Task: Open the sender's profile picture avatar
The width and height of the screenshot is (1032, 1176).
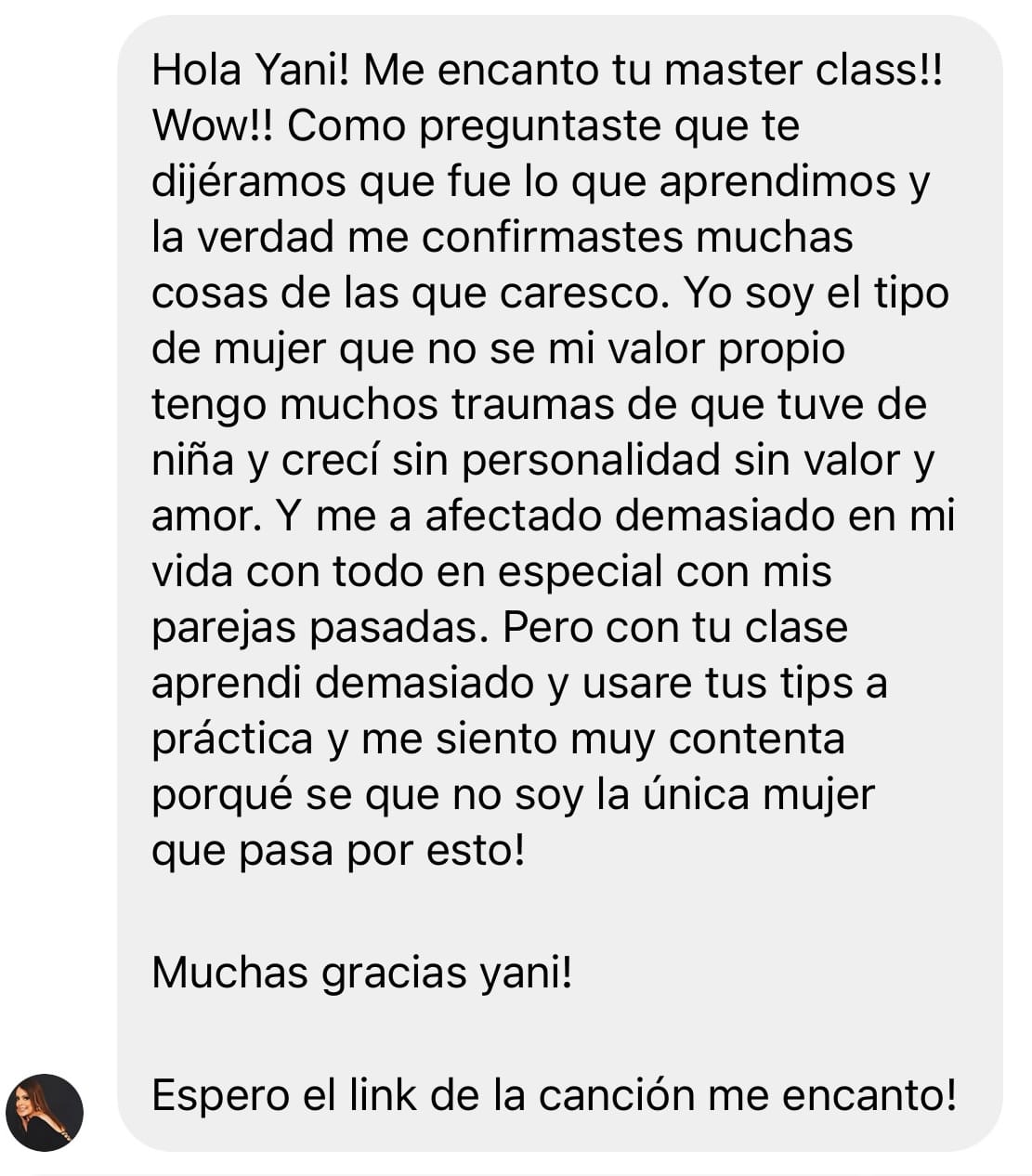Action: click(x=45, y=1112)
